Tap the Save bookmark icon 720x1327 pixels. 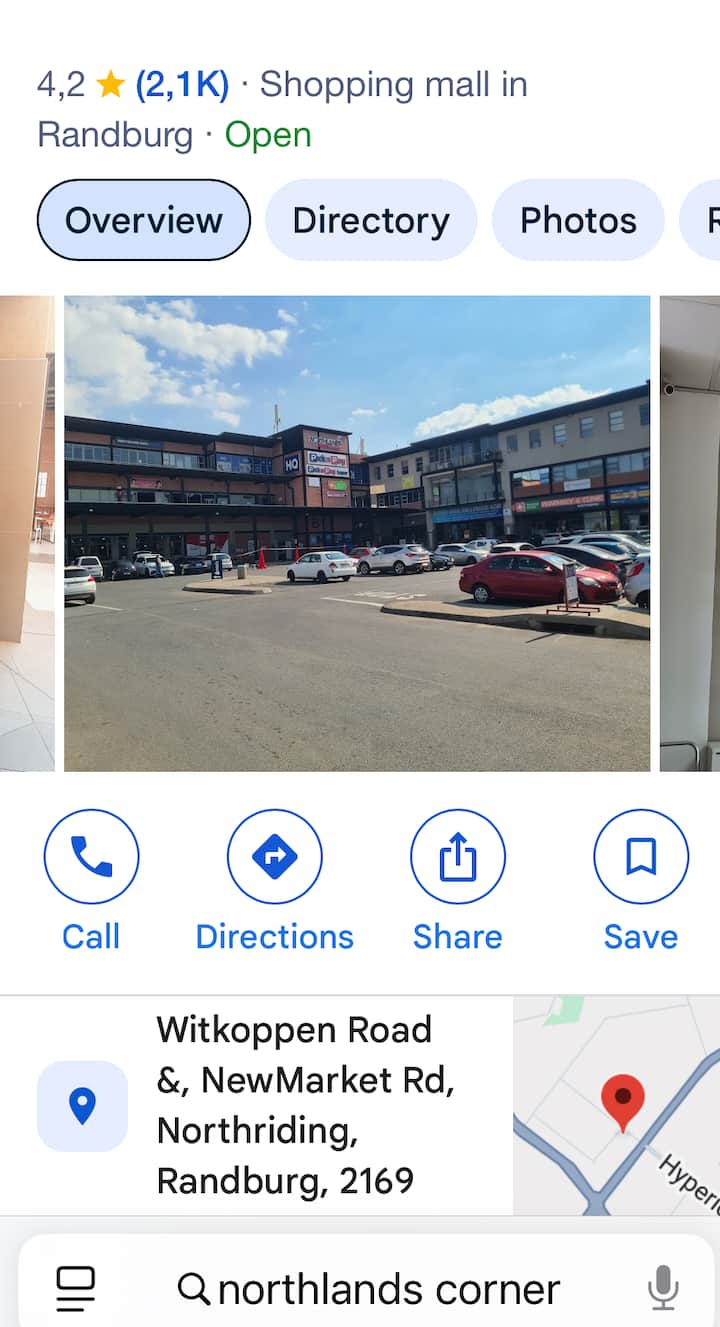pyautogui.click(x=640, y=856)
